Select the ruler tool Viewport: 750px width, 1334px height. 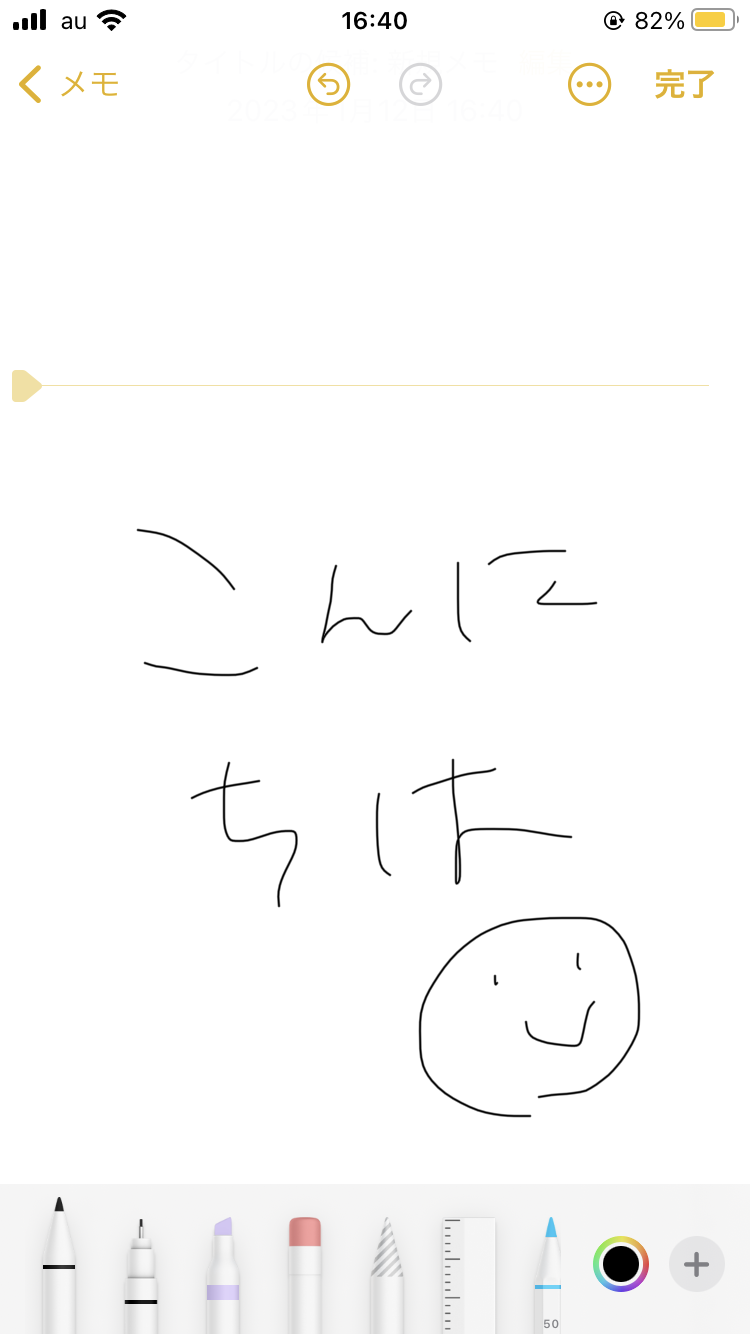coord(469,1274)
